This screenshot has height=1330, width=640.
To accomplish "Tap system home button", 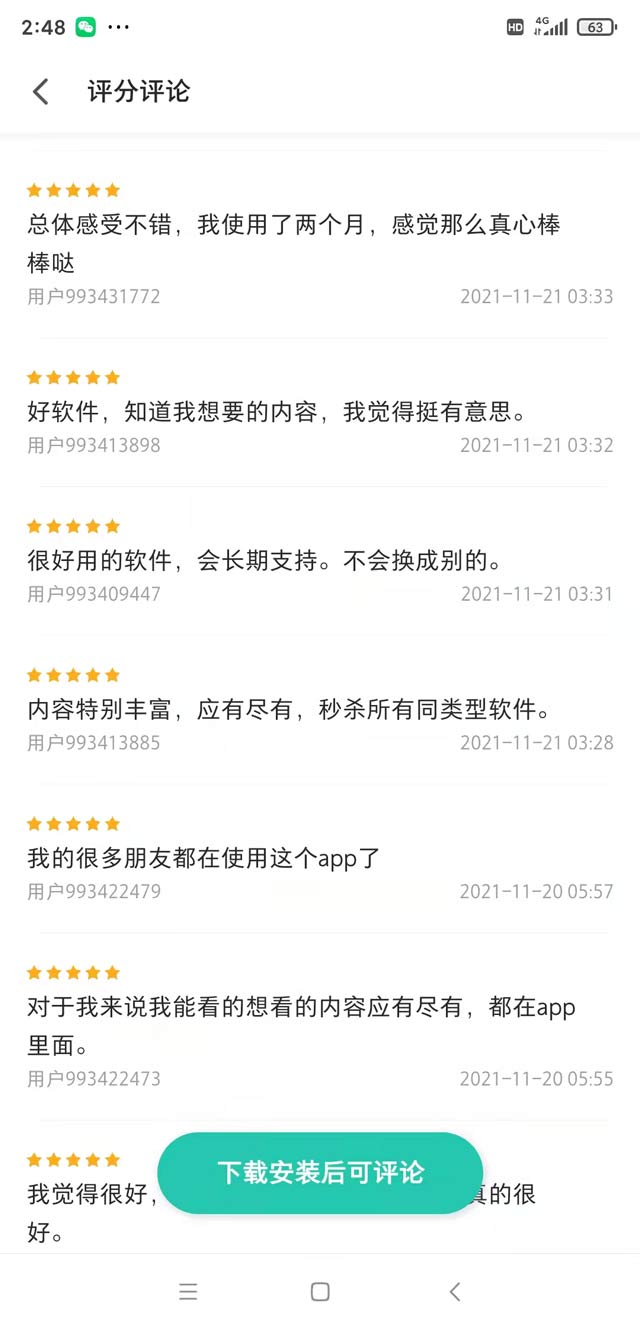I will tap(320, 1292).
